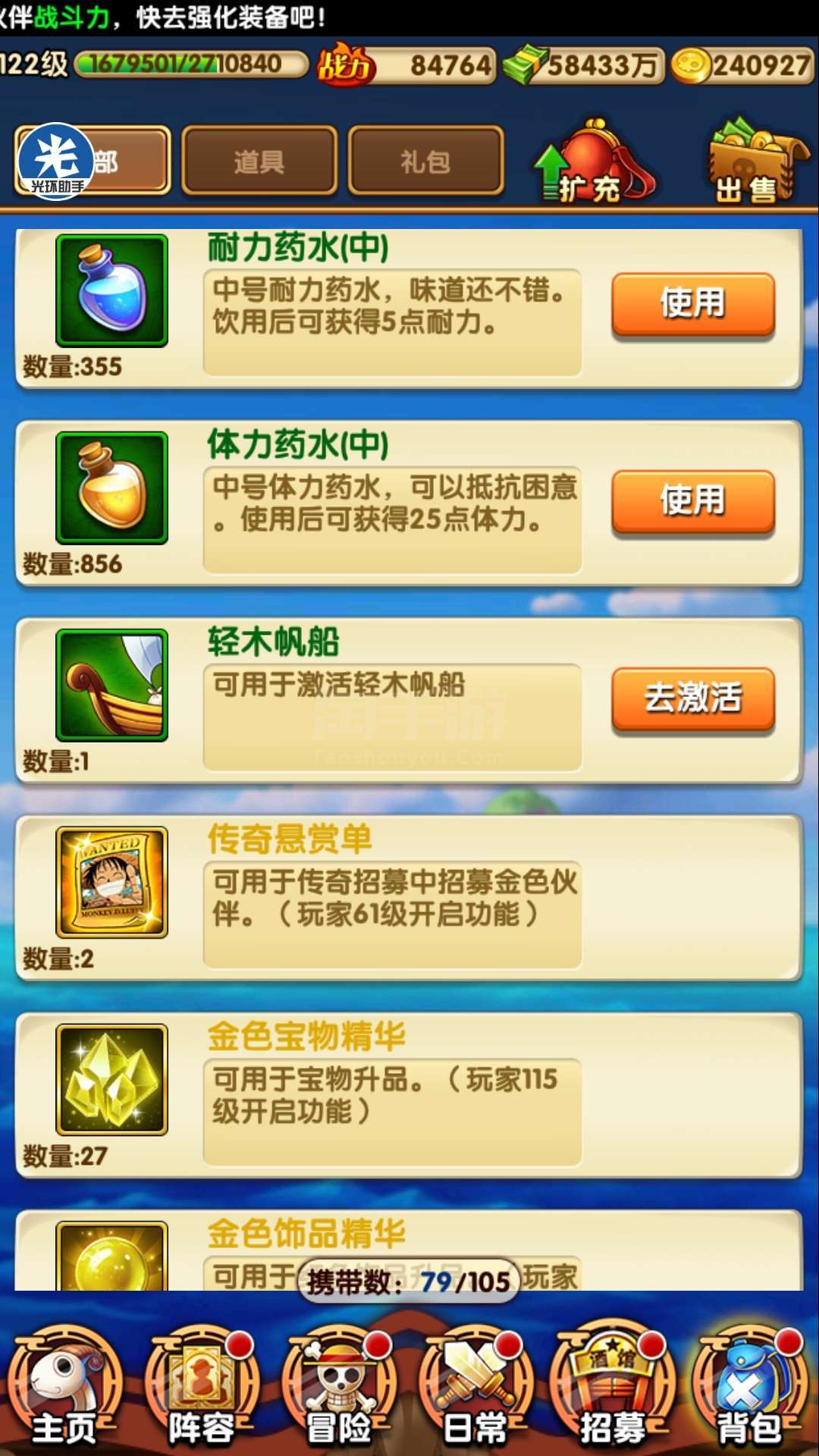Open the 冒险 adventure tab
This screenshot has height=1456, width=819.
point(339,1388)
